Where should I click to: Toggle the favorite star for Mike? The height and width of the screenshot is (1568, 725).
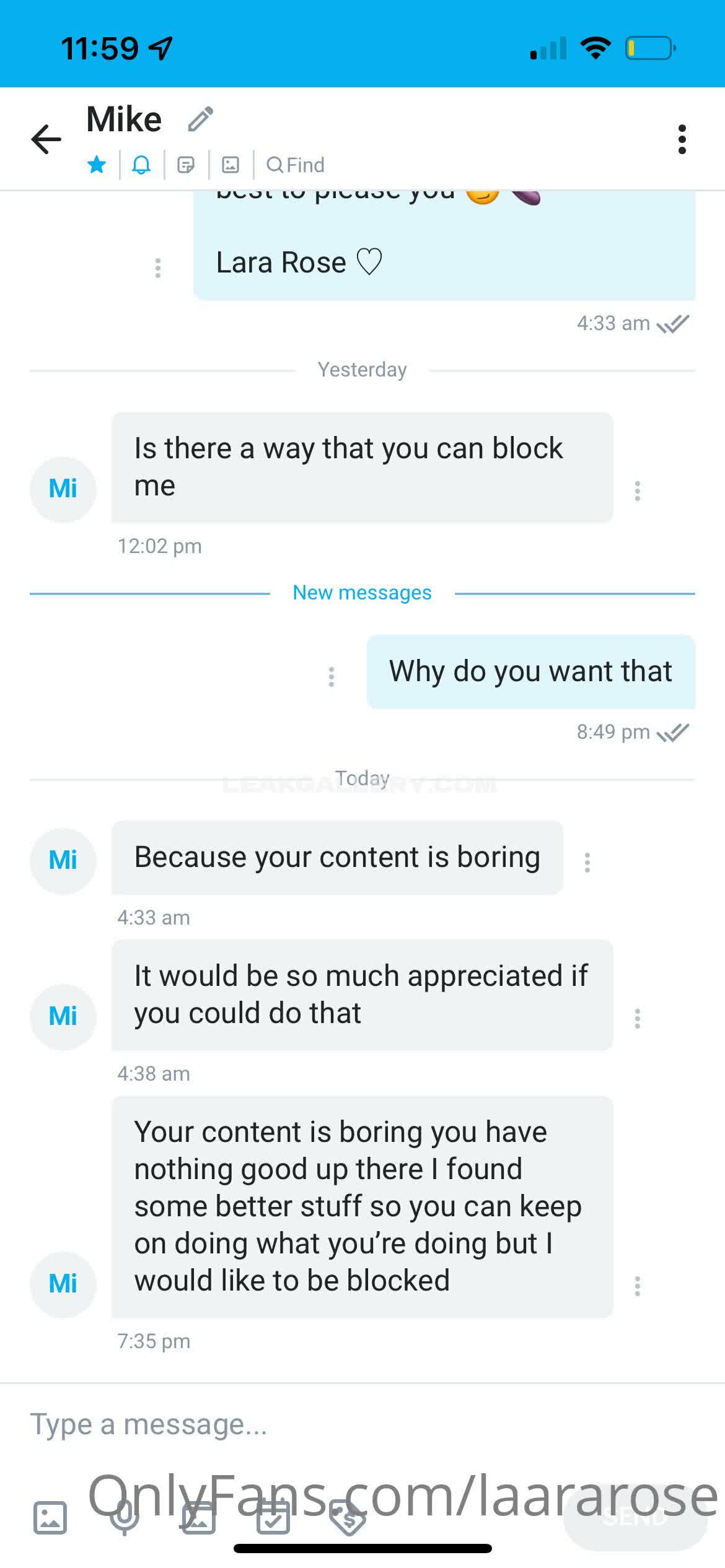click(x=97, y=165)
